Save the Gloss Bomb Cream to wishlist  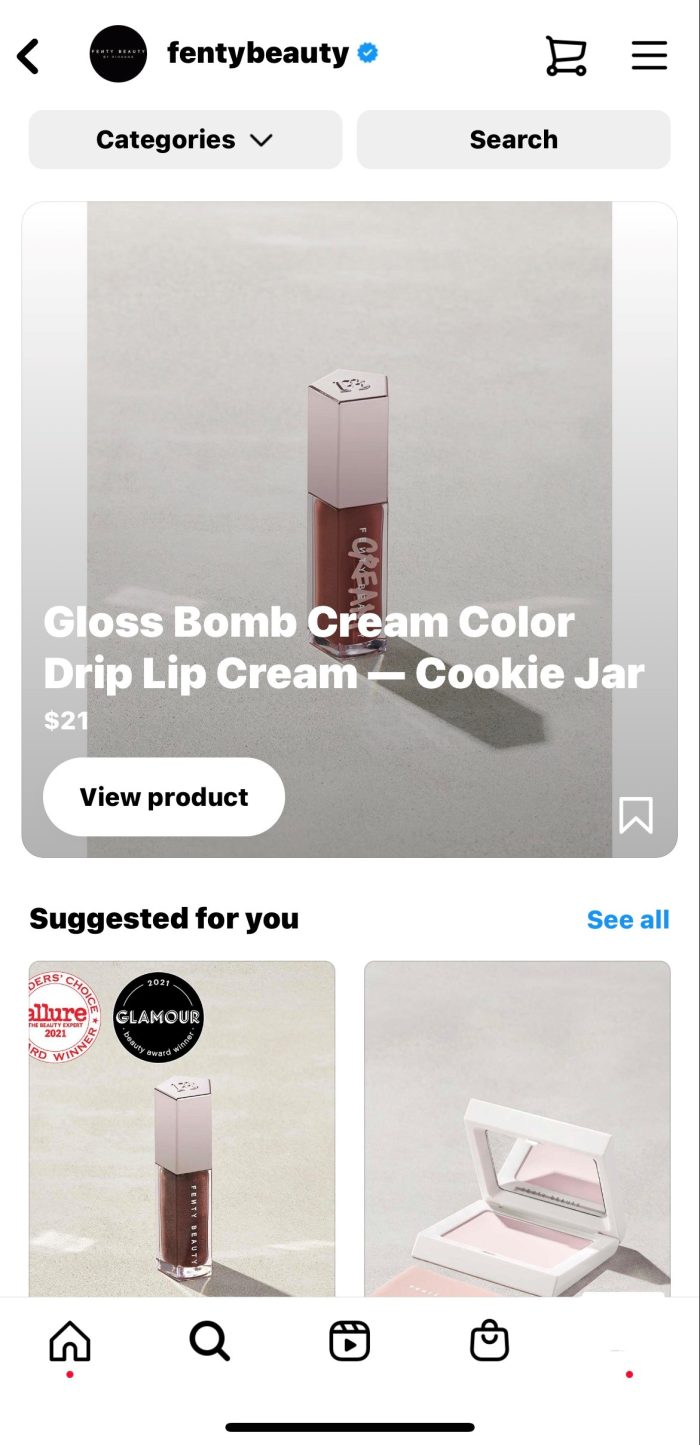(636, 815)
